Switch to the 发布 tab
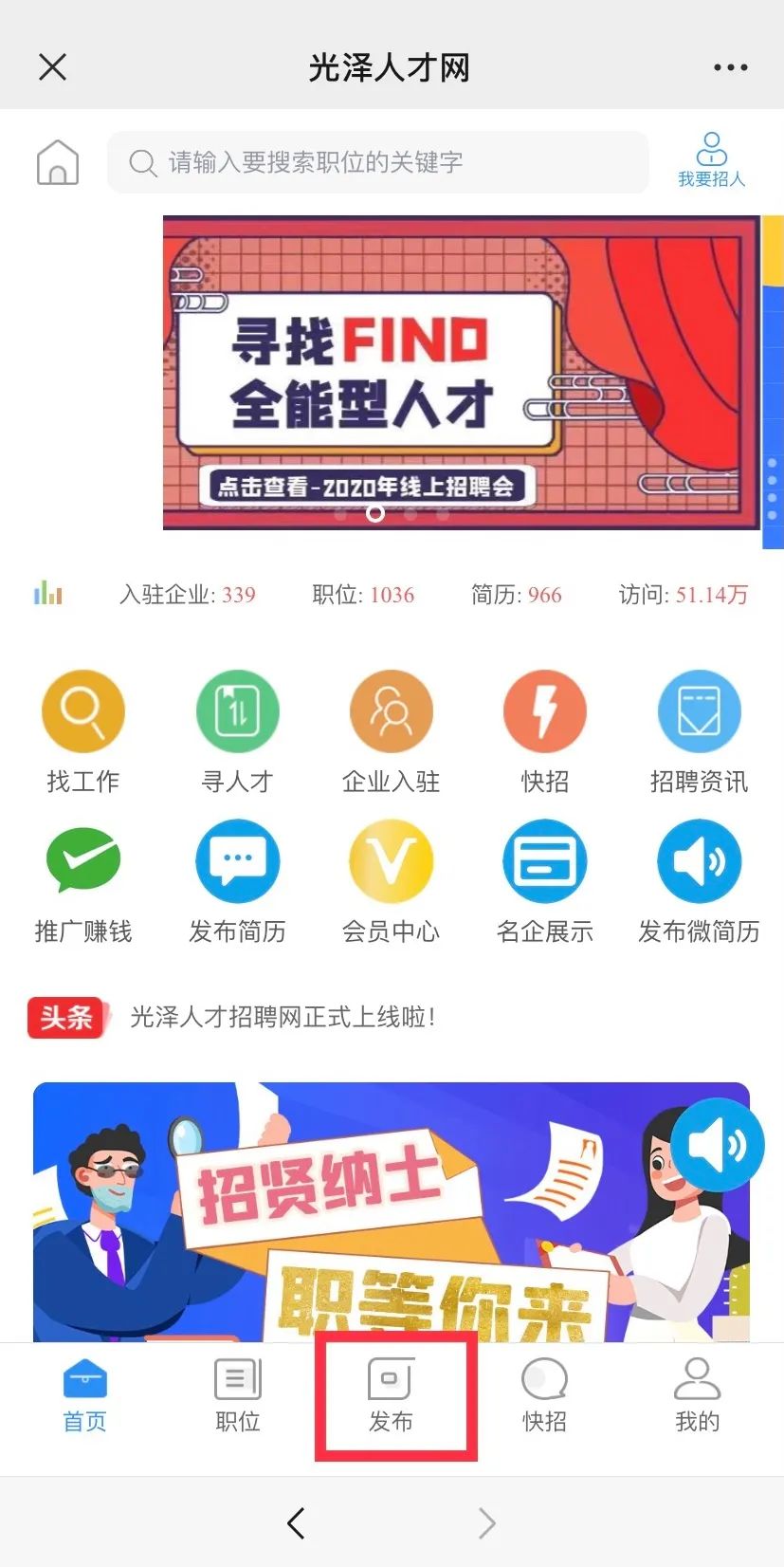This screenshot has height=1567, width=784. [391, 1394]
